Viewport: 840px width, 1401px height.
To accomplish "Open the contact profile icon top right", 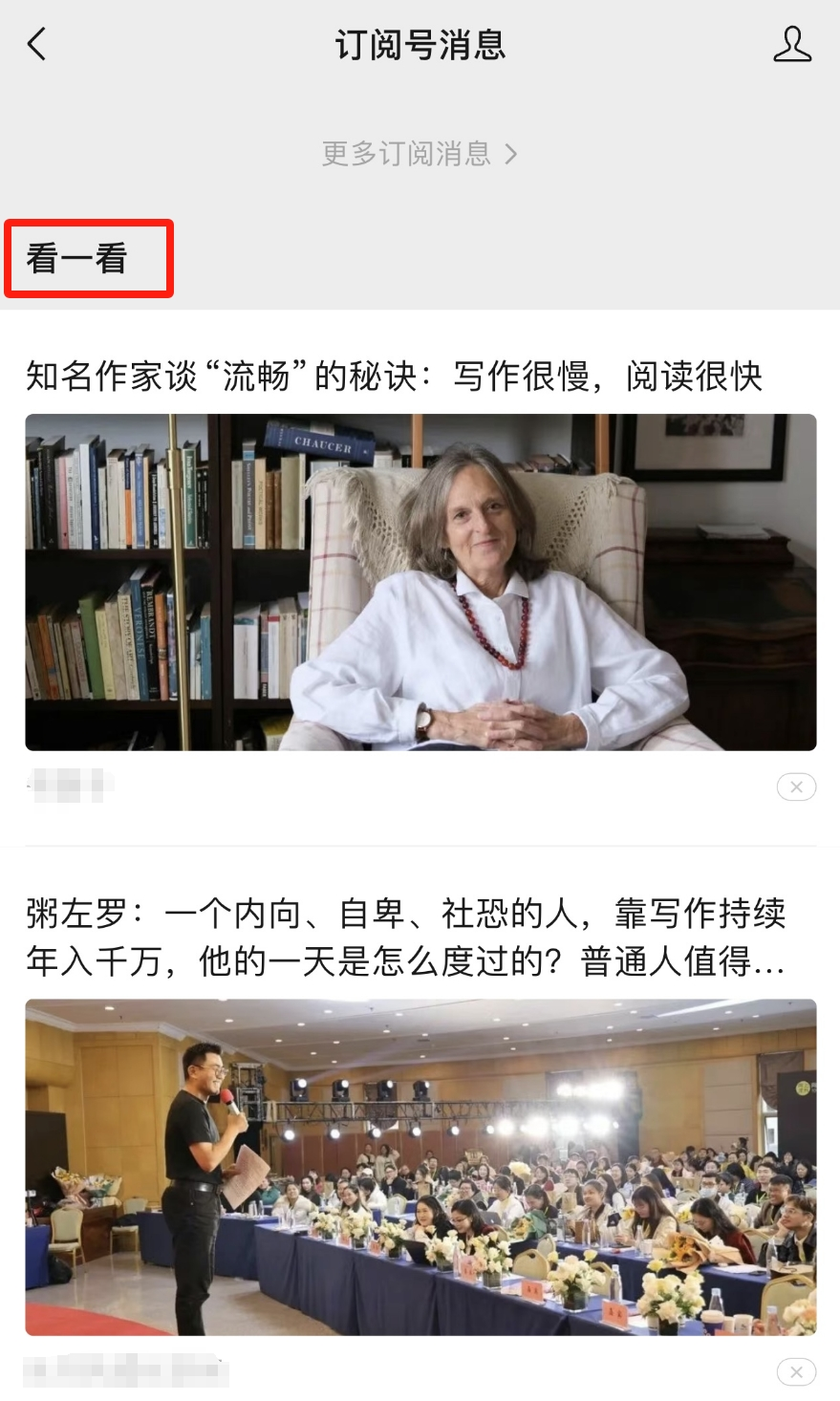I will [x=794, y=44].
